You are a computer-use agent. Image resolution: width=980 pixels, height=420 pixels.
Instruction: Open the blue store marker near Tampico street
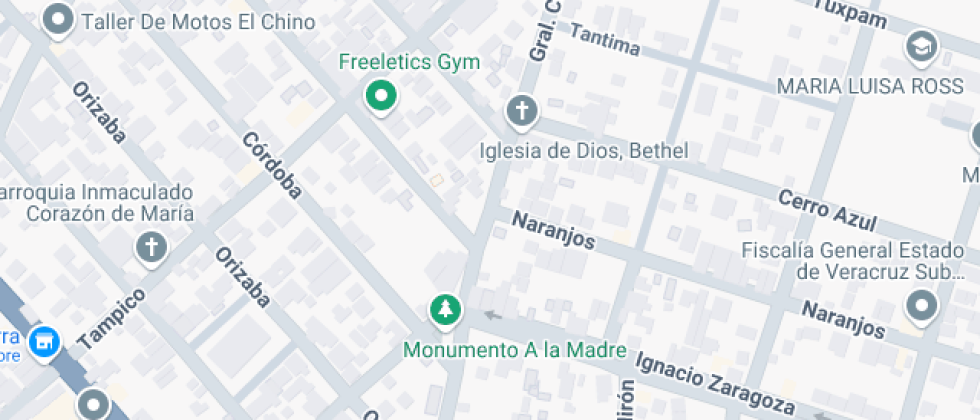click(43, 343)
